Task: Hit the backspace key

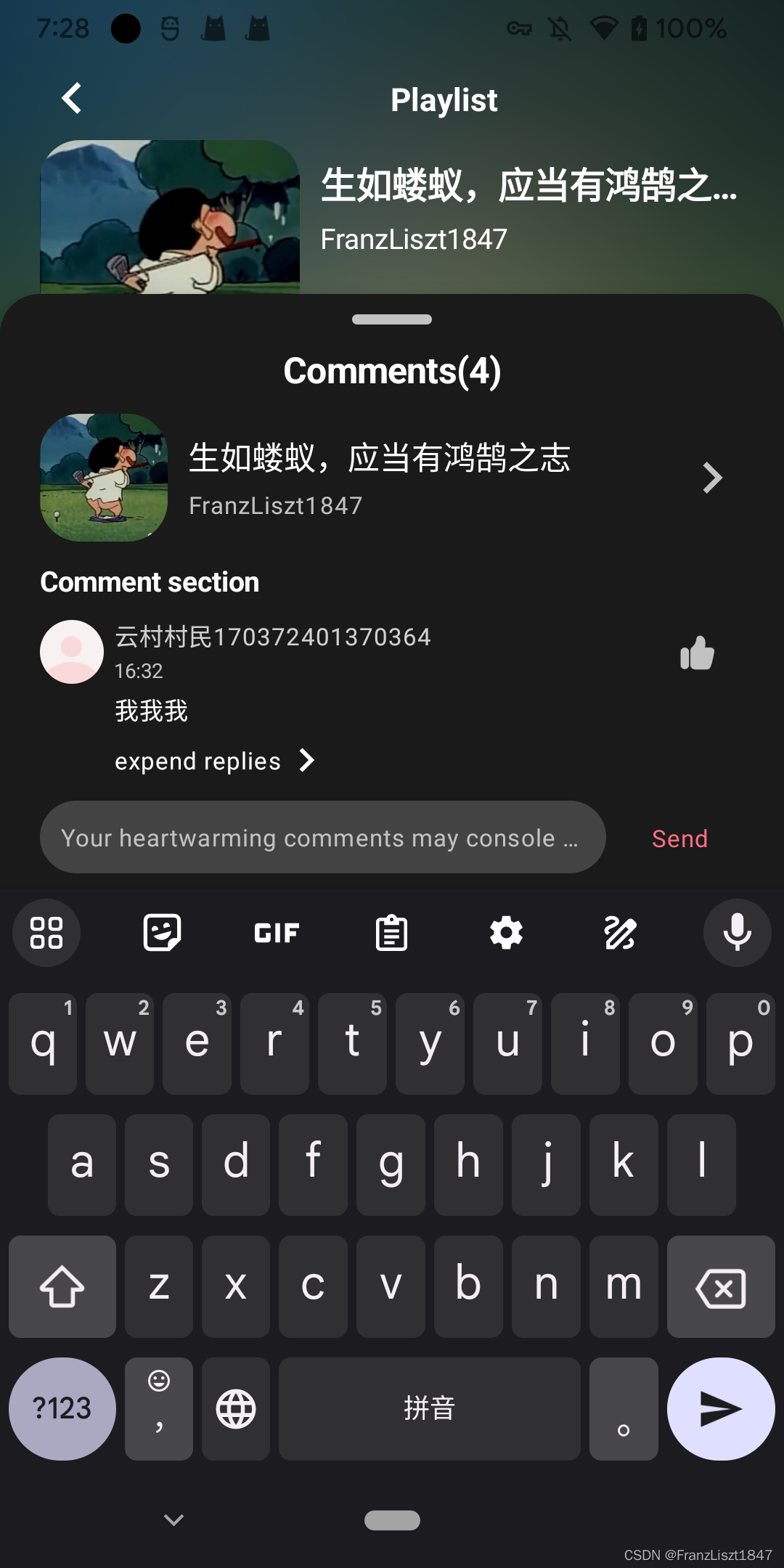Action: (x=721, y=1286)
